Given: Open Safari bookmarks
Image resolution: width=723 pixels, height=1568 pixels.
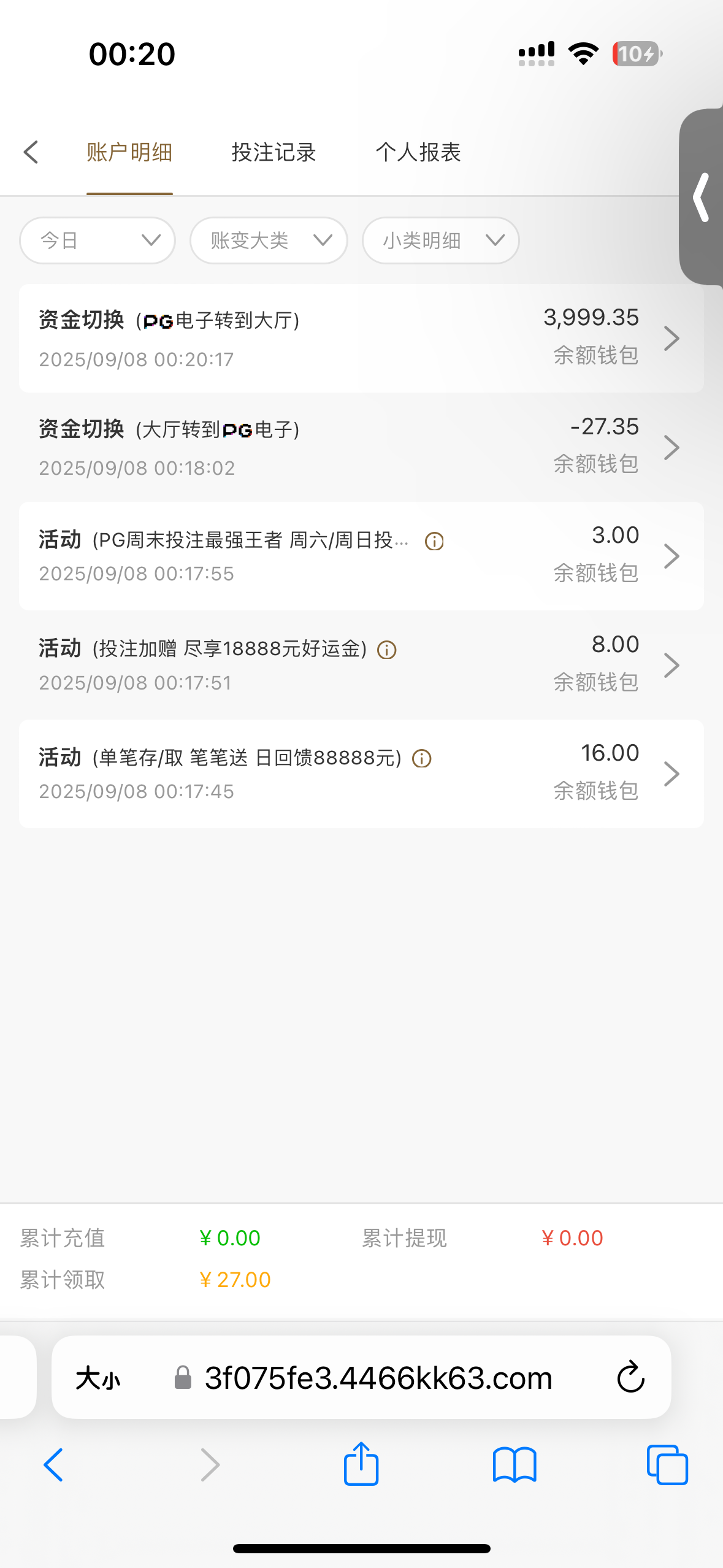Looking at the screenshot, I should point(515,1464).
